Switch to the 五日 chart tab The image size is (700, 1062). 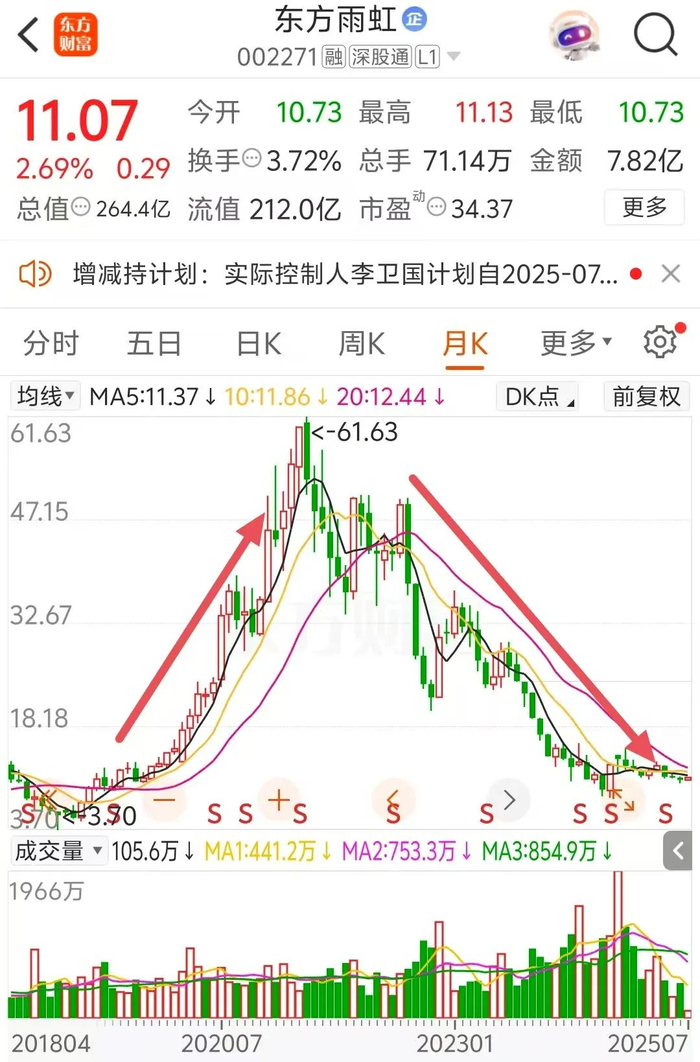pos(154,343)
